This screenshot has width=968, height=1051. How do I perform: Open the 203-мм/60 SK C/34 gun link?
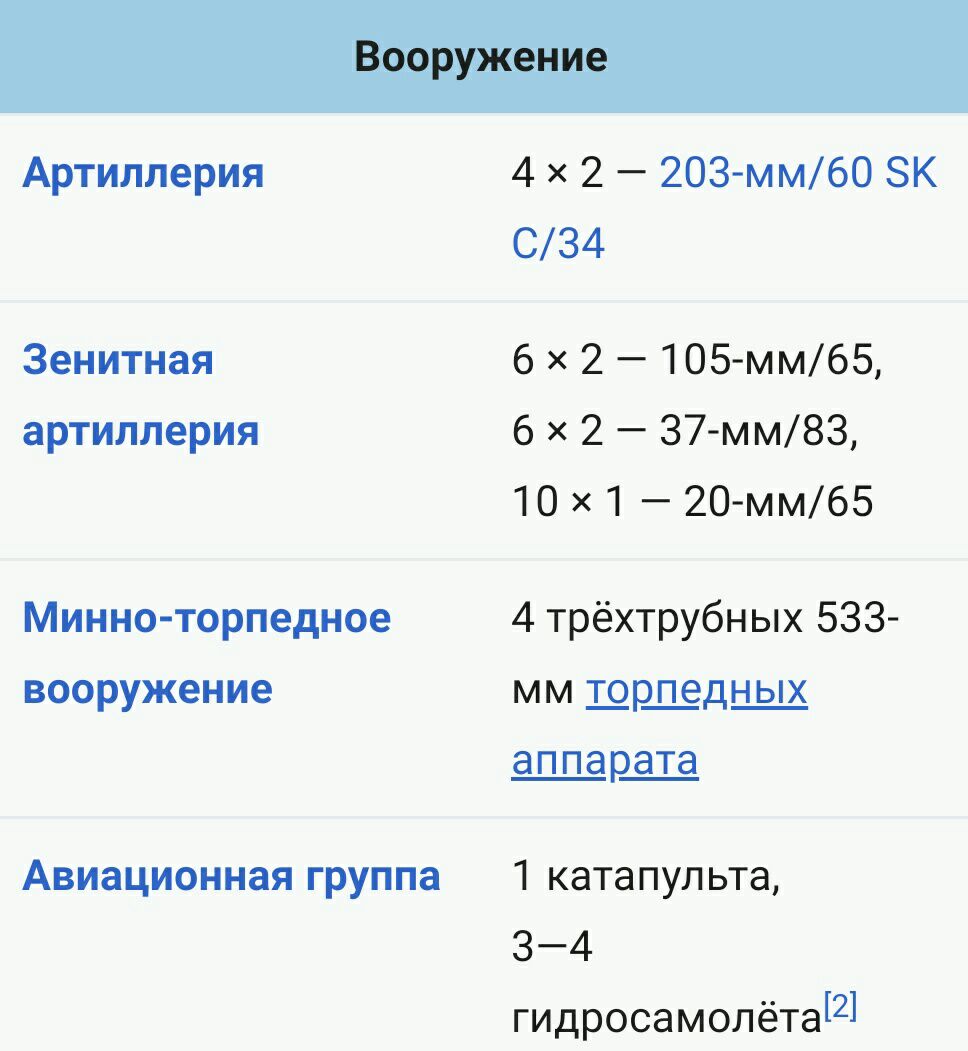click(797, 174)
